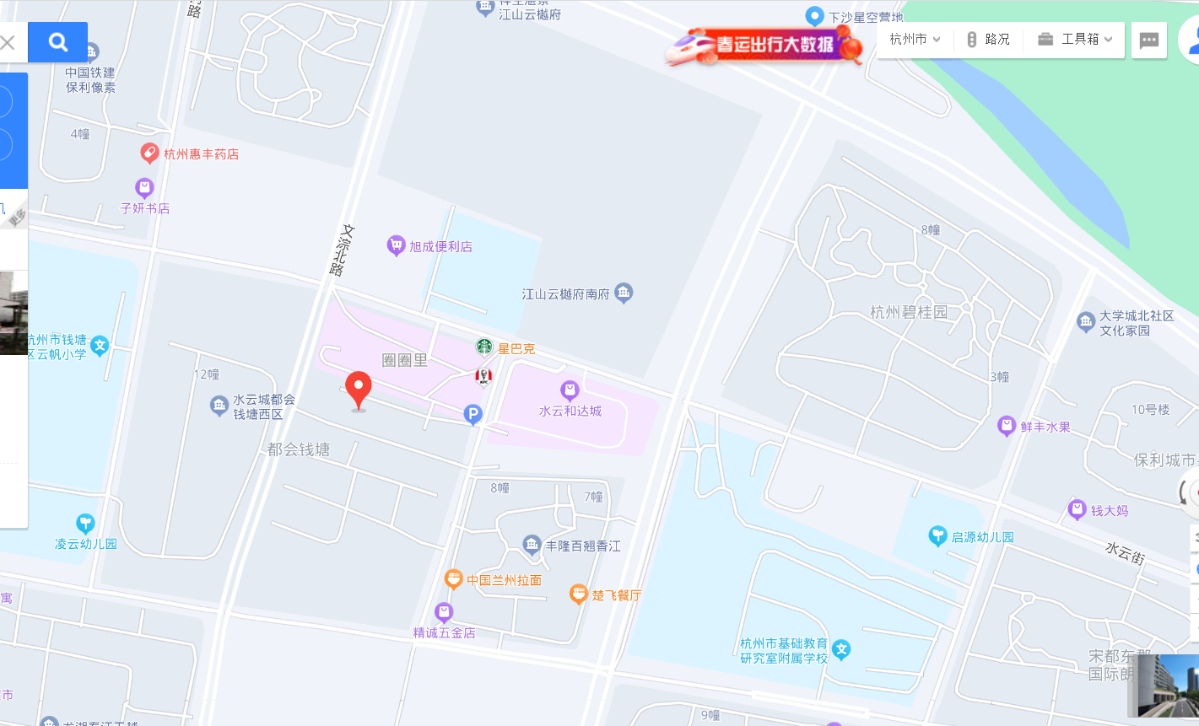Image resolution: width=1199 pixels, height=726 pixels.
Task: Open the 杭州市 city dropdown
Action: coord(915,39)
